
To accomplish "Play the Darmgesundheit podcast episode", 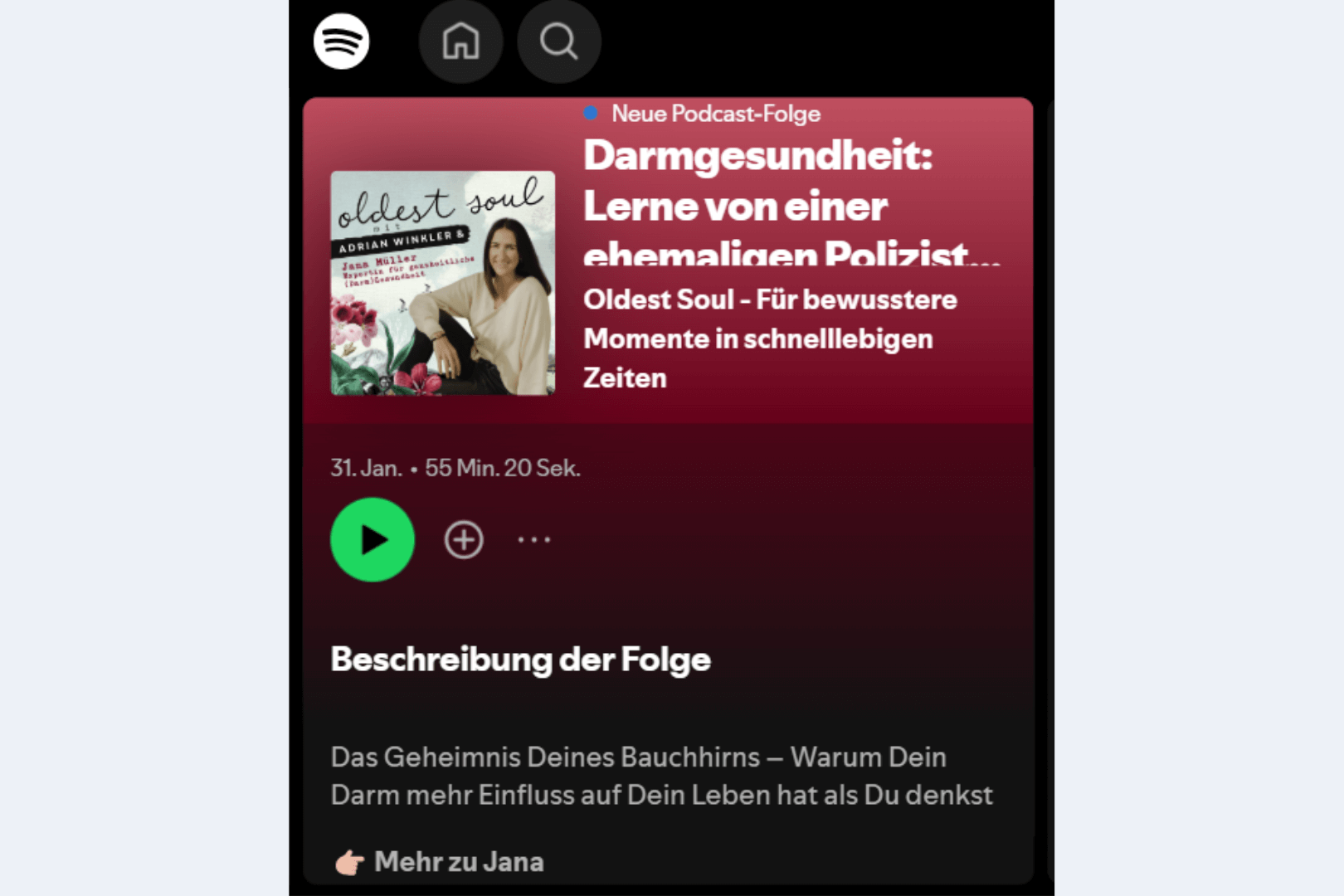I will [x=373, y=540].
